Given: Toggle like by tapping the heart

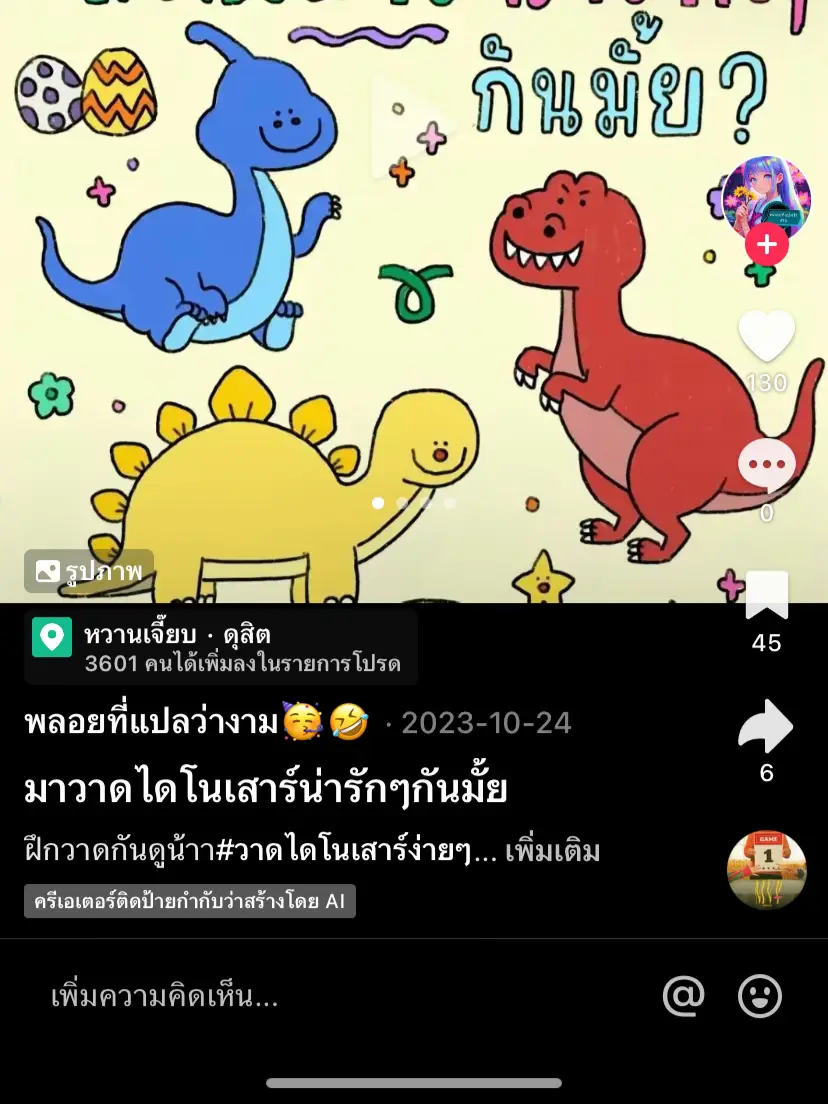Looking at the screenshot, I should tap(766, 336).
